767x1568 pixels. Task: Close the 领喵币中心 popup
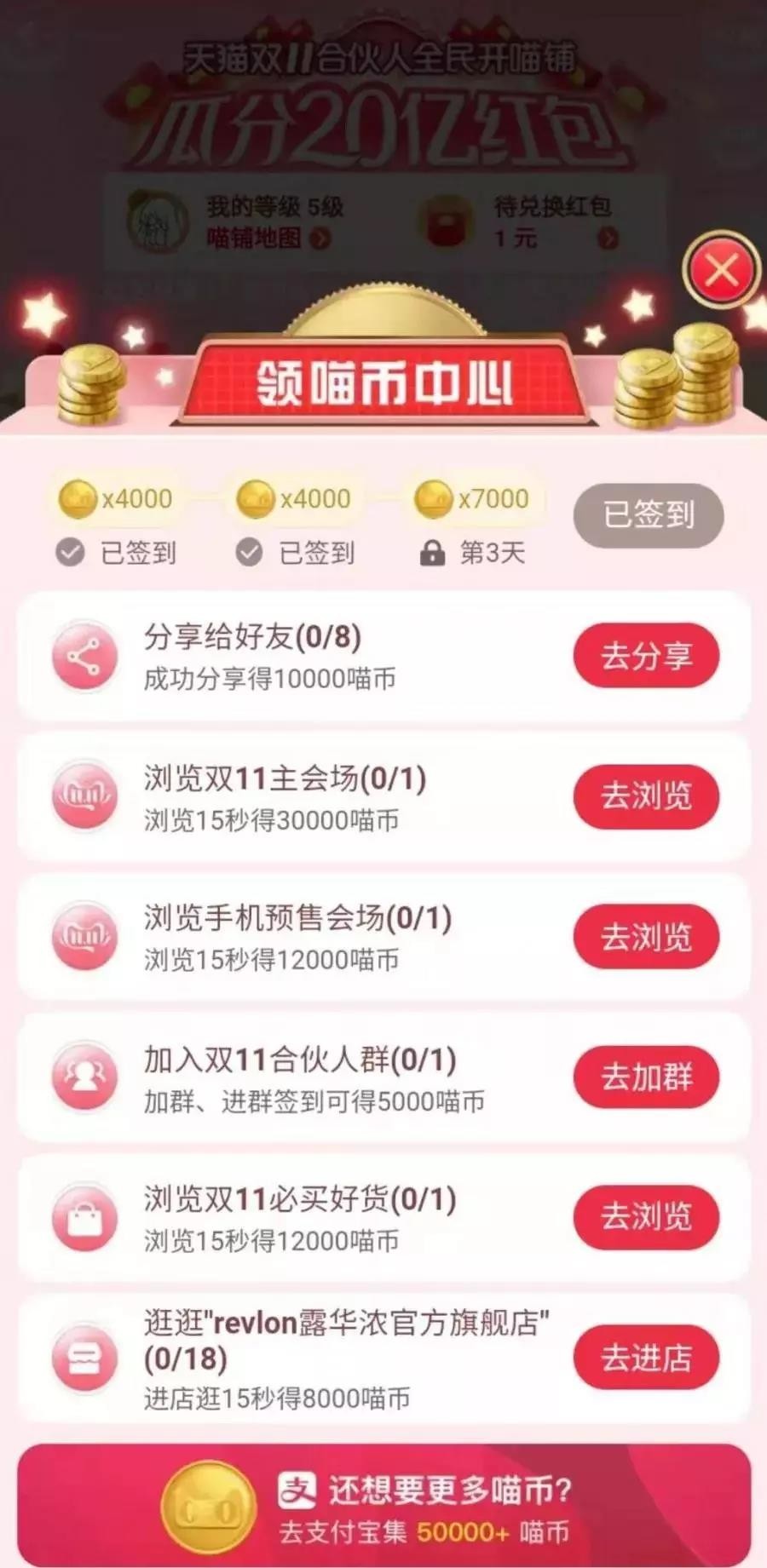click(x=722, y=272)
